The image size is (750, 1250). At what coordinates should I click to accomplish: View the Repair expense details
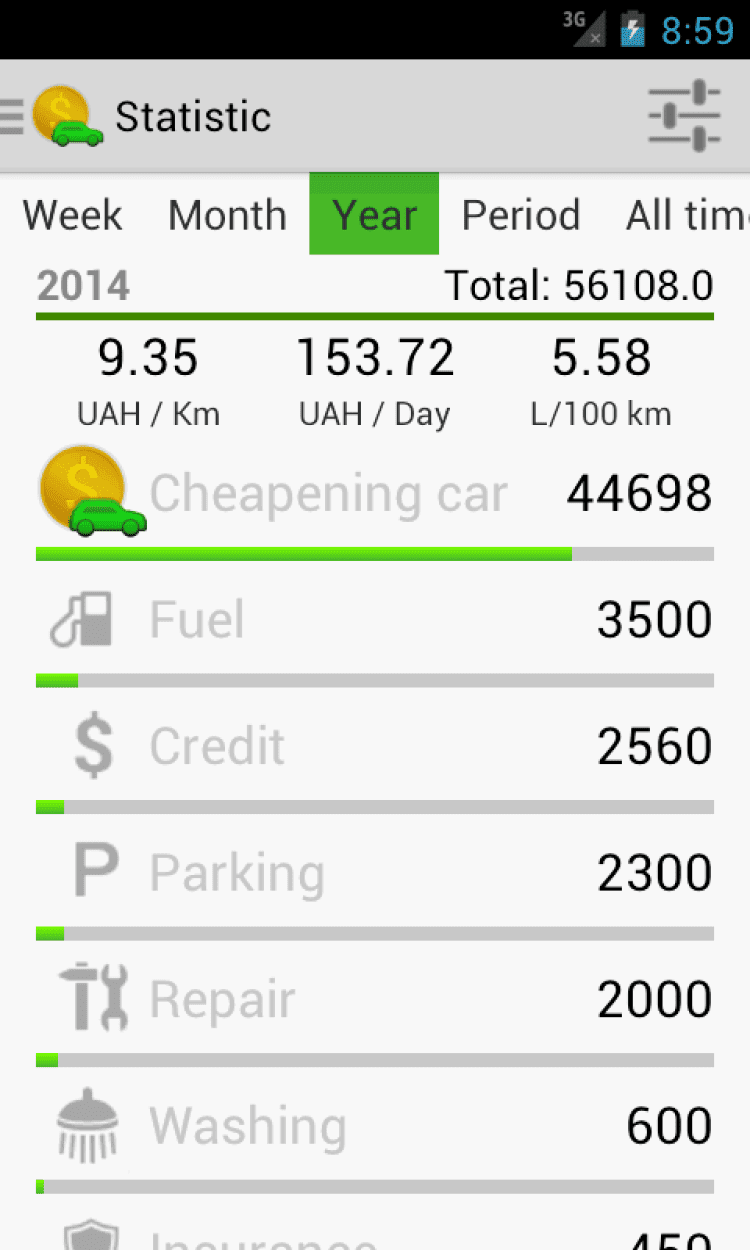point(375,1008)
